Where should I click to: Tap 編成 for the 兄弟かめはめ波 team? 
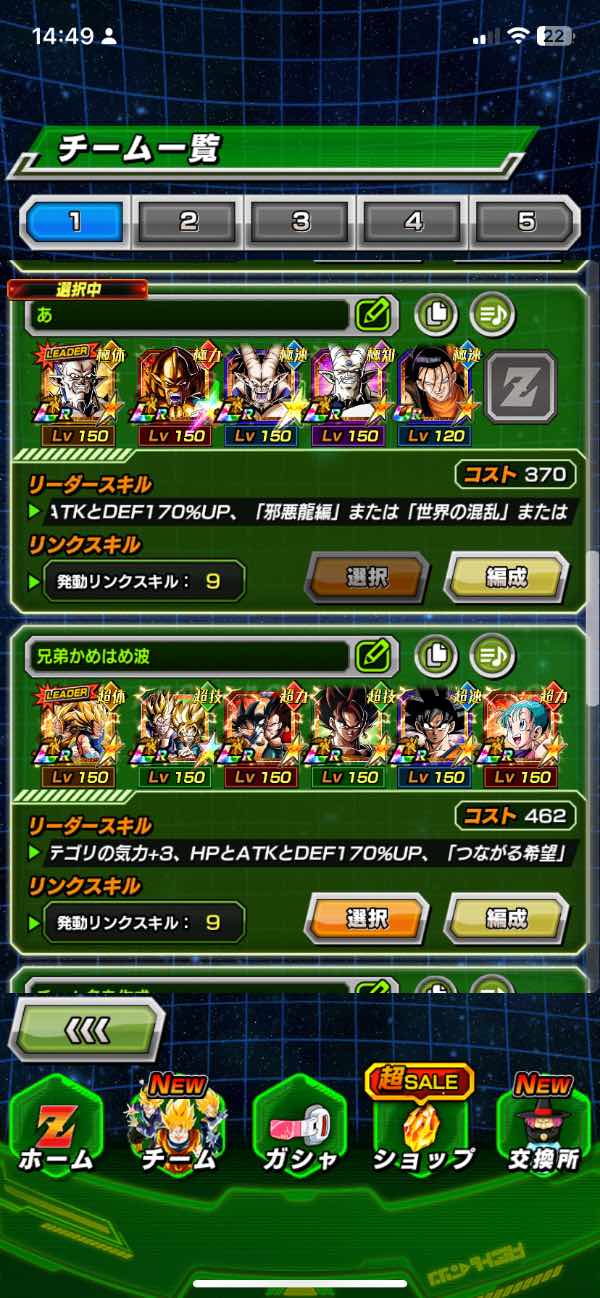coord(505,919)
